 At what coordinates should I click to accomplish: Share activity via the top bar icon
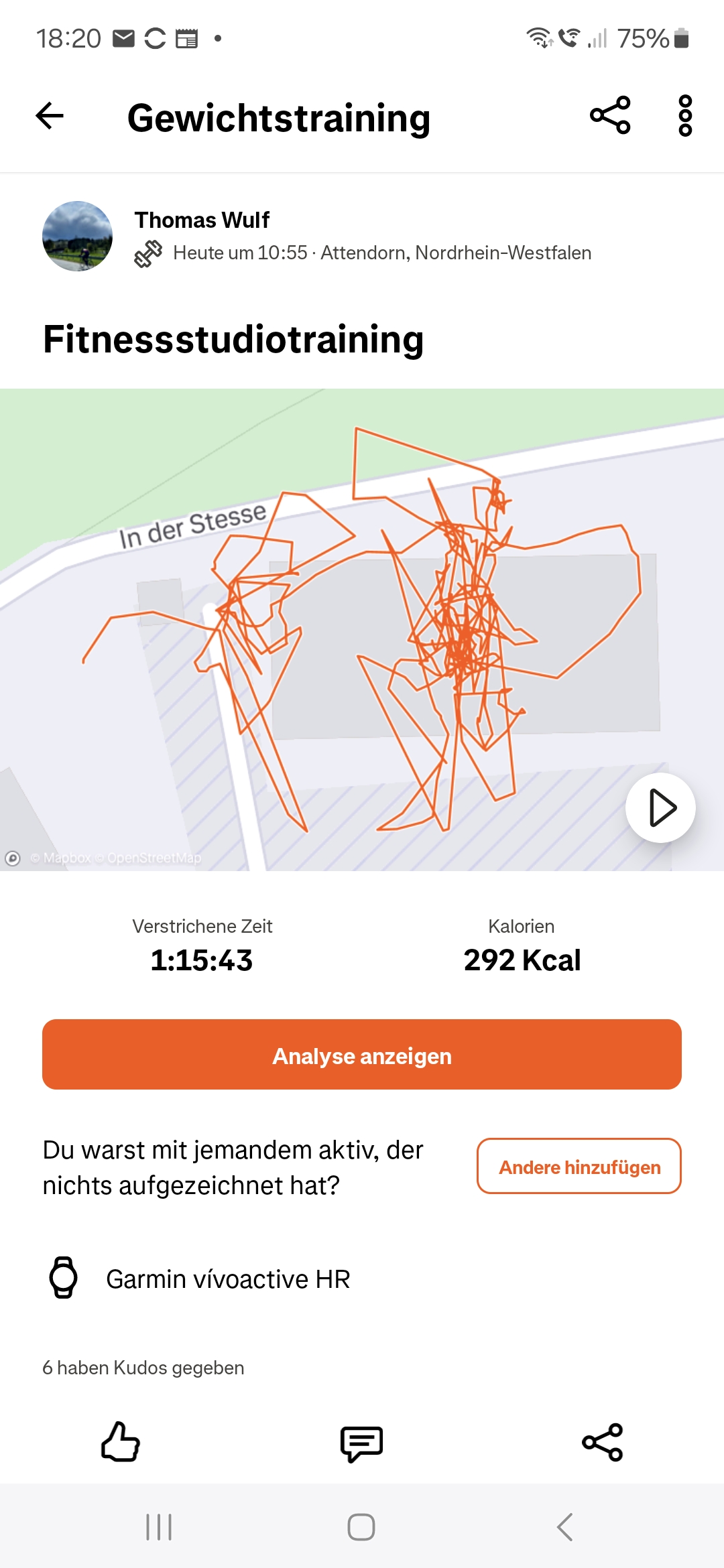(610, 116)
